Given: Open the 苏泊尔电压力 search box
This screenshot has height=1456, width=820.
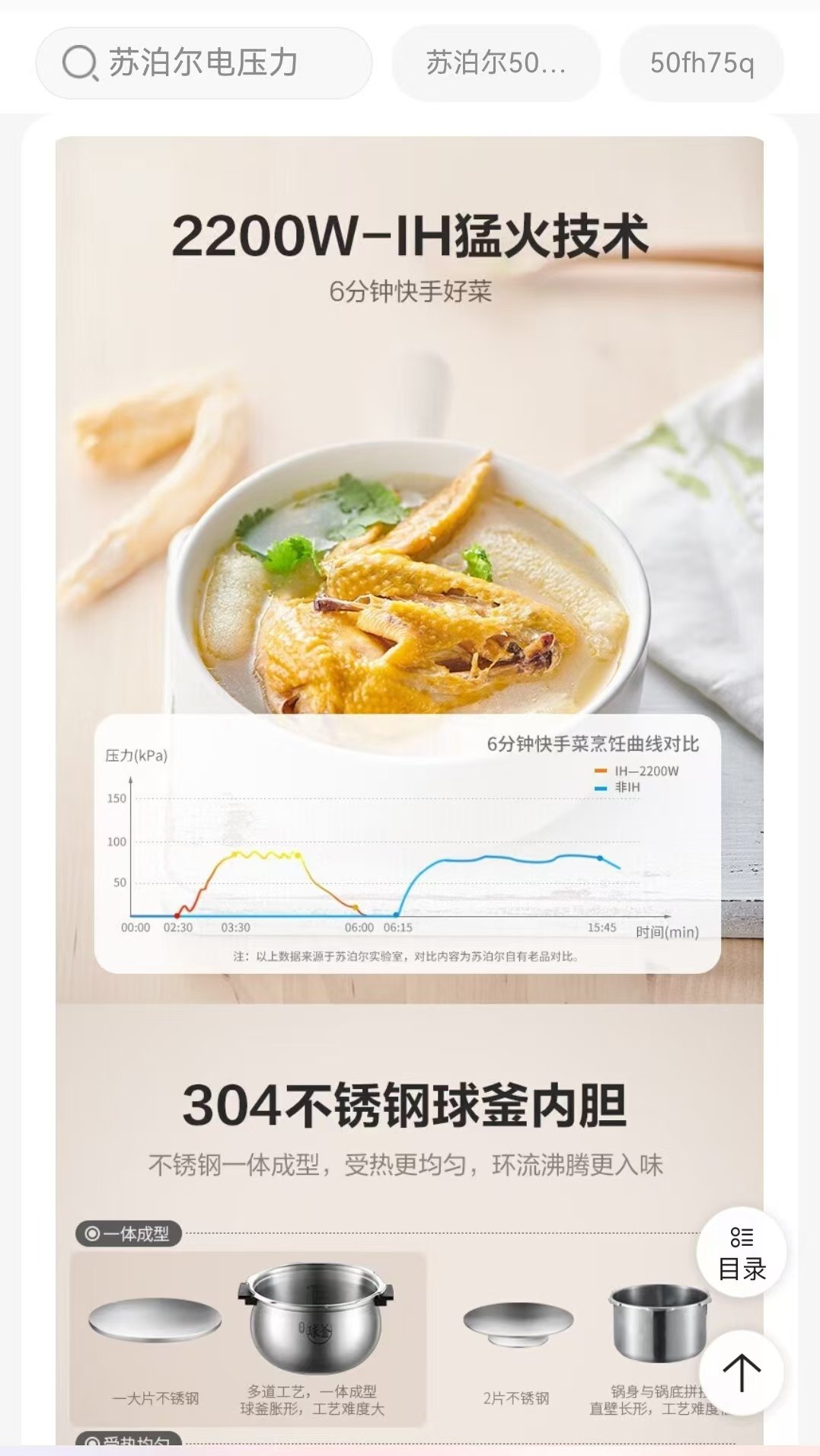Looking at the screenshot, I should coord(203,63).
